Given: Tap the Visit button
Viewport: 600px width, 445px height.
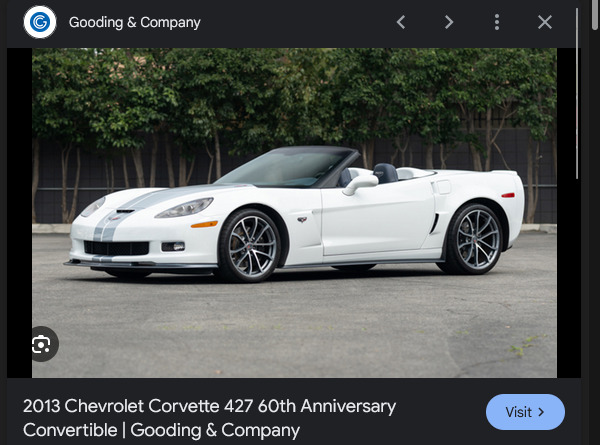Looking at the screenshot, I should pos(525,412).
